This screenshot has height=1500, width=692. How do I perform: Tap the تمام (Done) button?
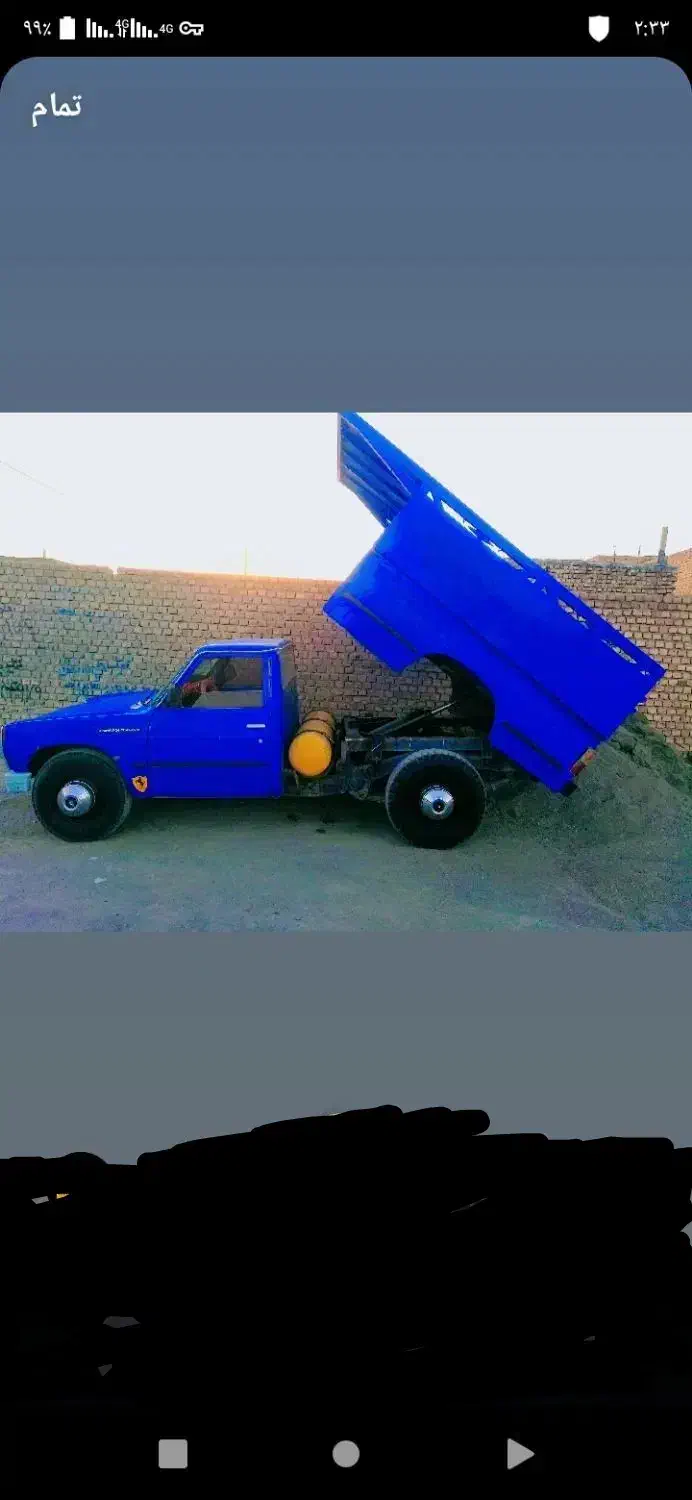click(x=56, y=108)
